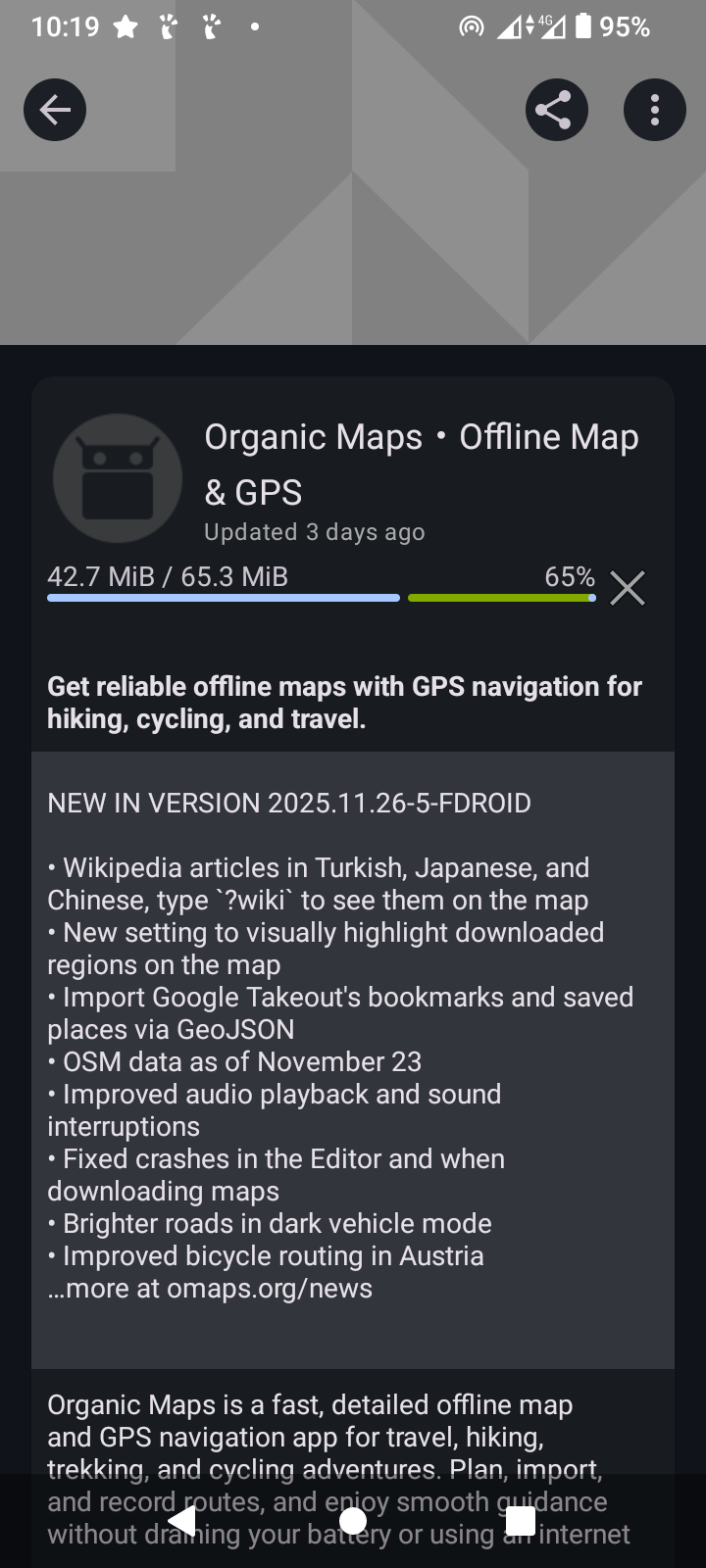
Task: Tap the system home button
Action: tap(353, 1520)
